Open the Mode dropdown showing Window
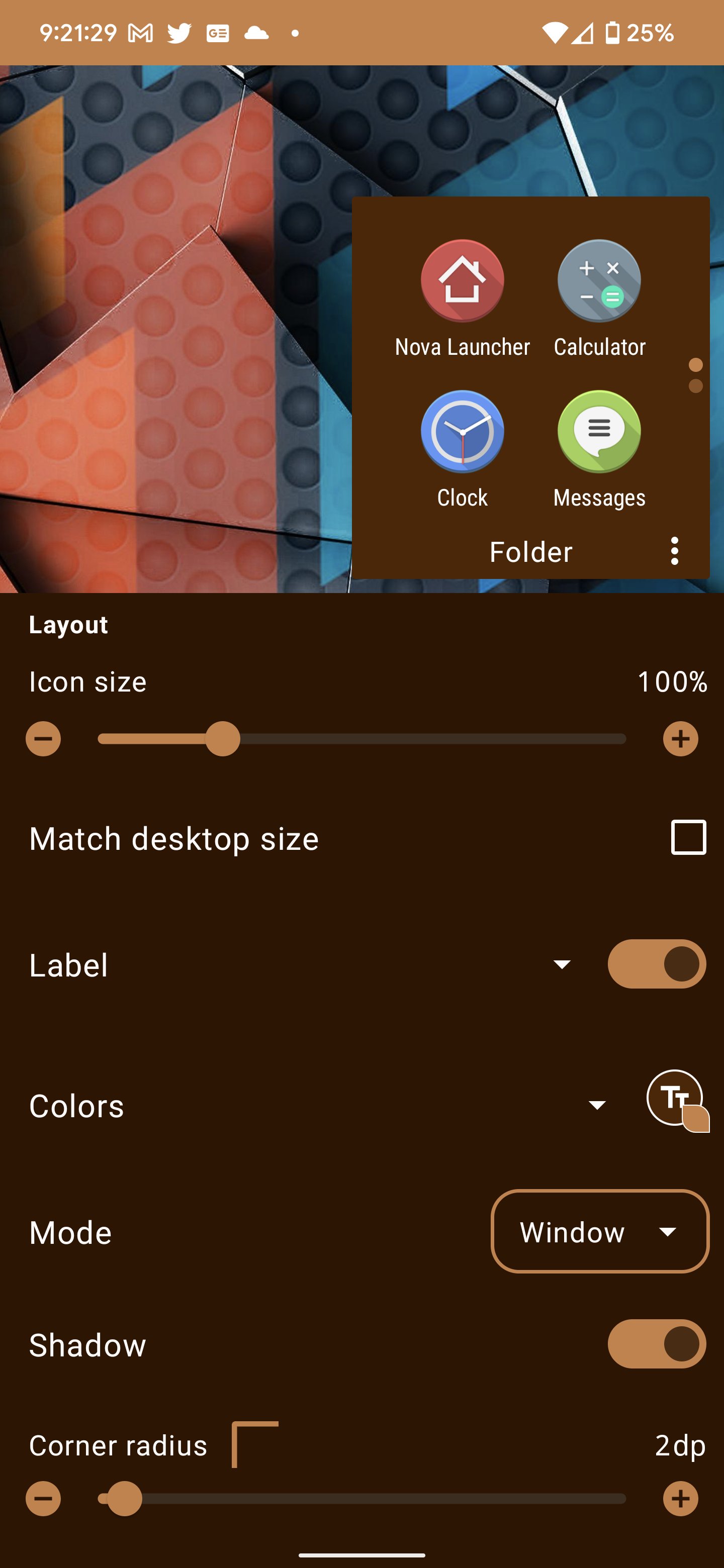724x1568 pixels. tap(600, 1231)
